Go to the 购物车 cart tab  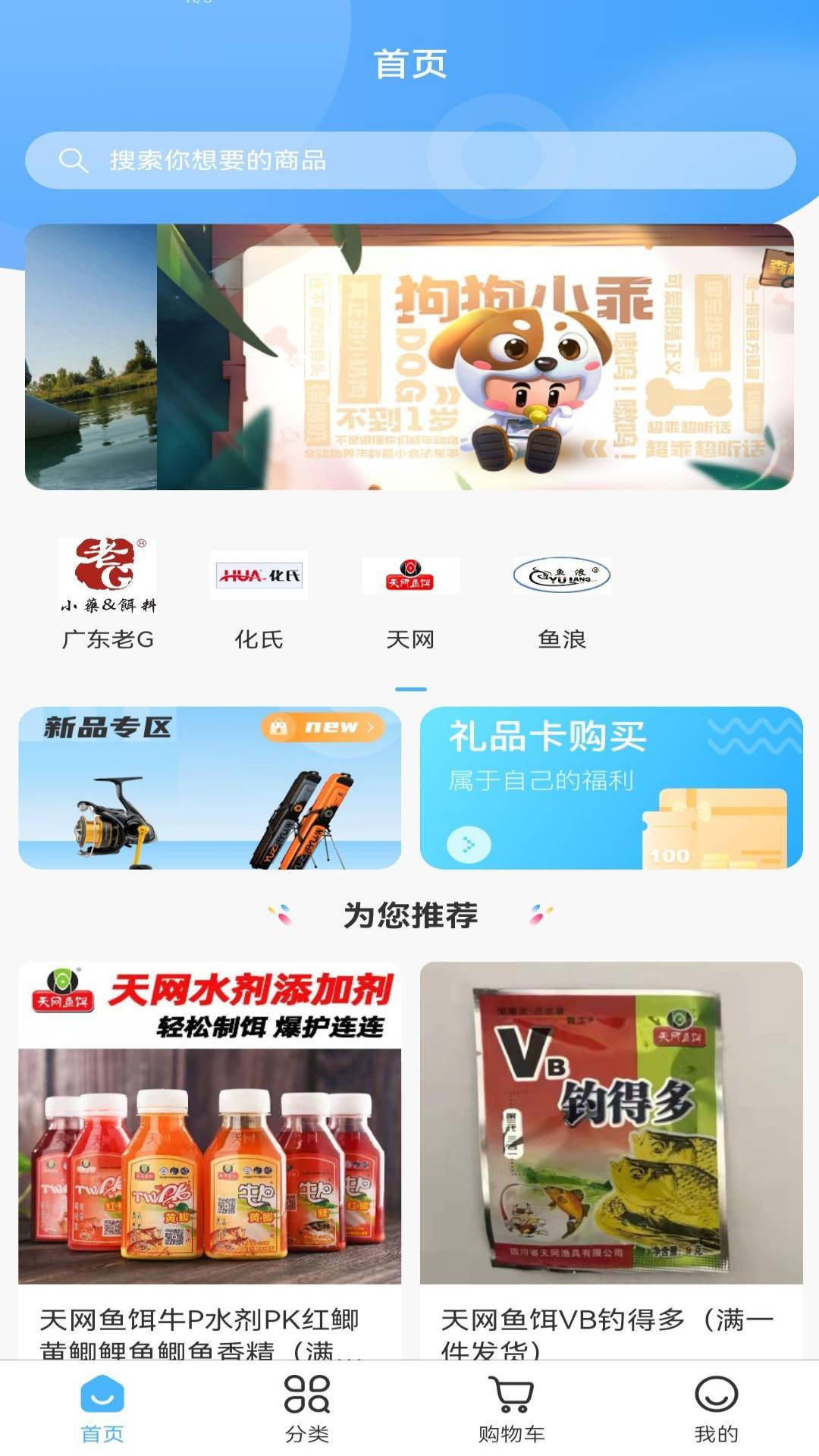point(512,1408)
